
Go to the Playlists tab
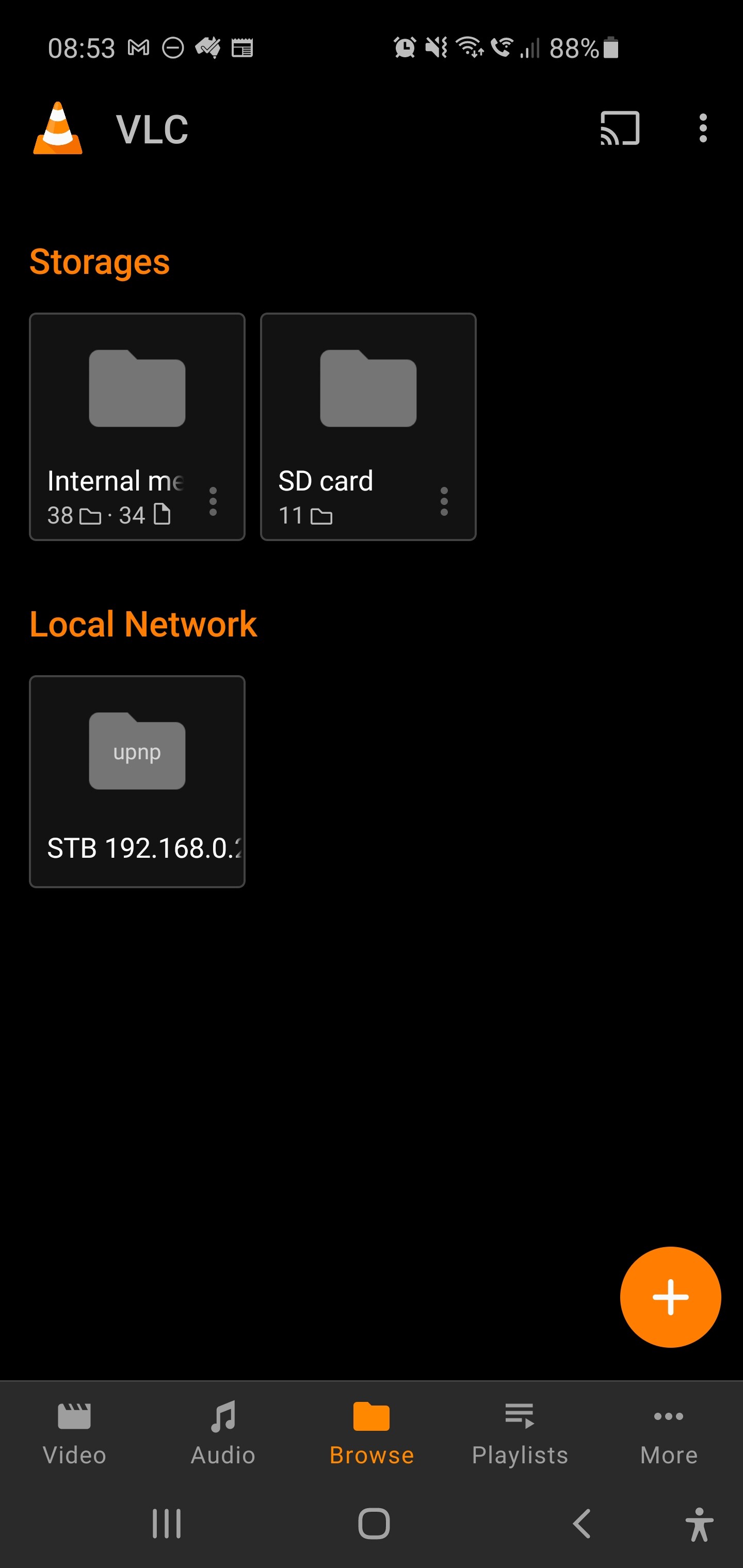520,1433
